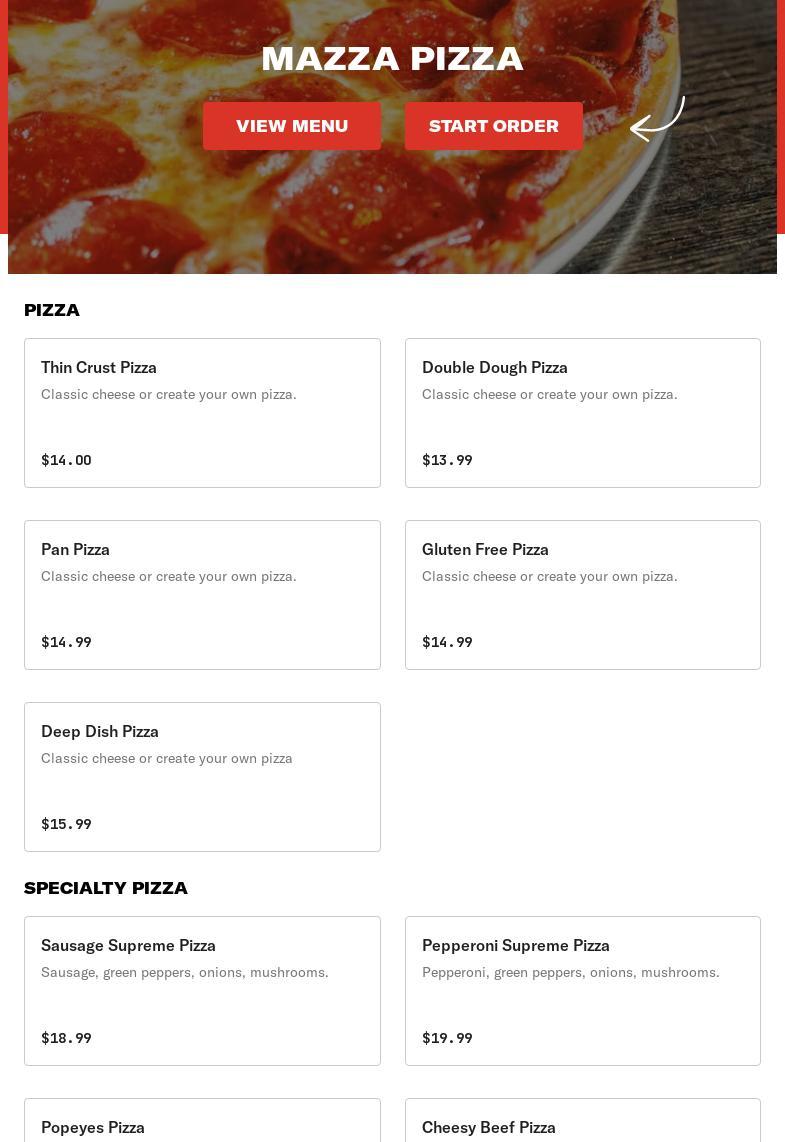Open the Pepperoni Supreme Pizza card
785x1142 pixels.
coord(582,990)
